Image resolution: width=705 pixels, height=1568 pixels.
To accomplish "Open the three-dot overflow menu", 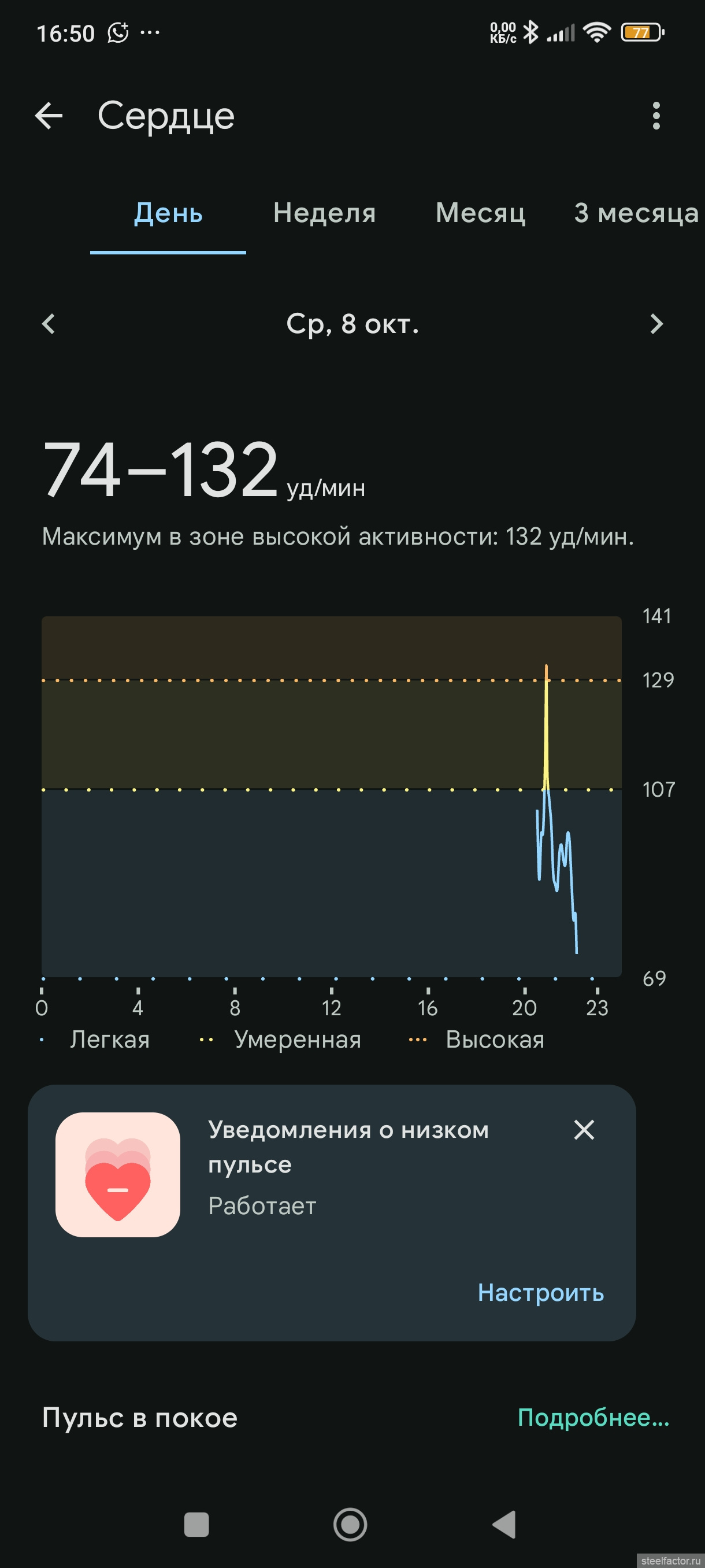I will pos(656,116).
